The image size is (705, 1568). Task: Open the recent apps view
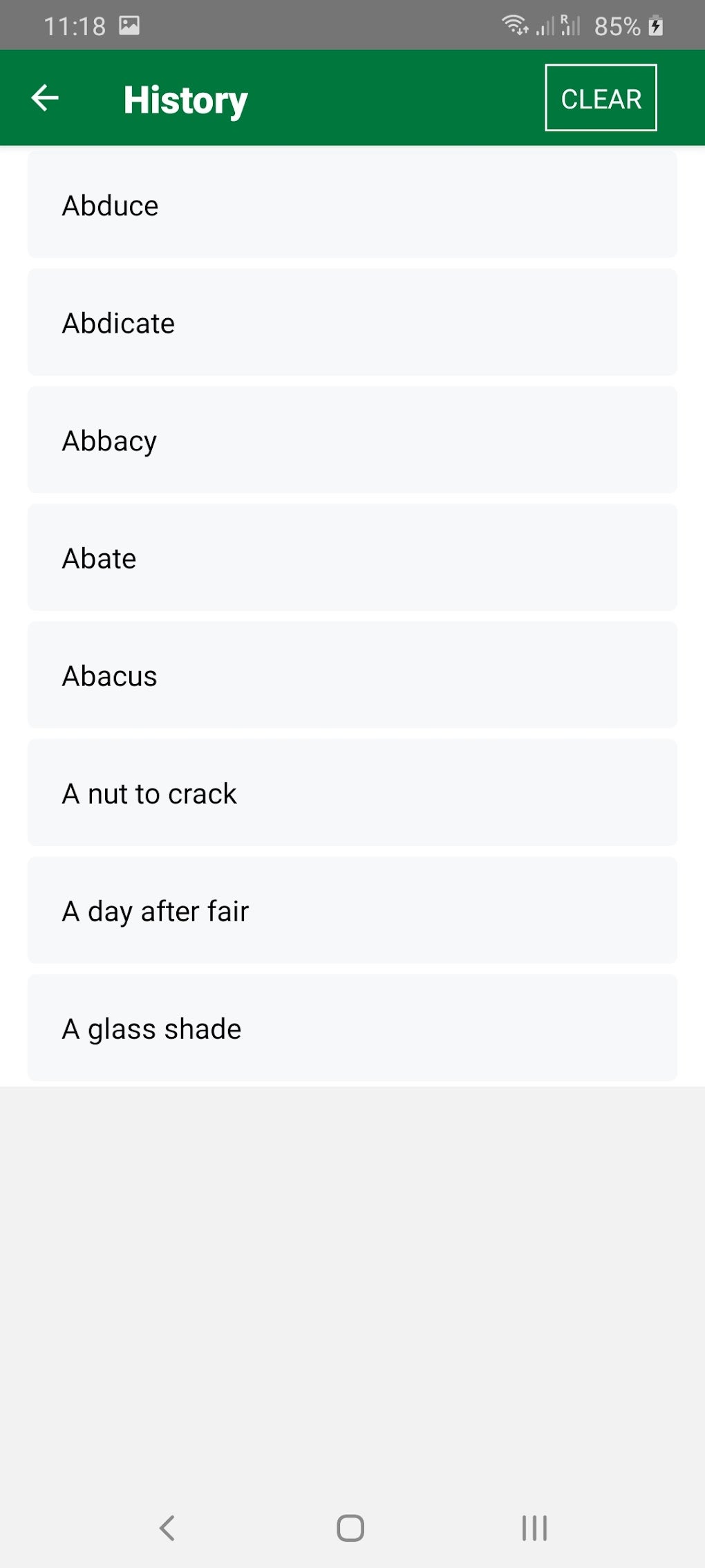[x=534, y=1528]
